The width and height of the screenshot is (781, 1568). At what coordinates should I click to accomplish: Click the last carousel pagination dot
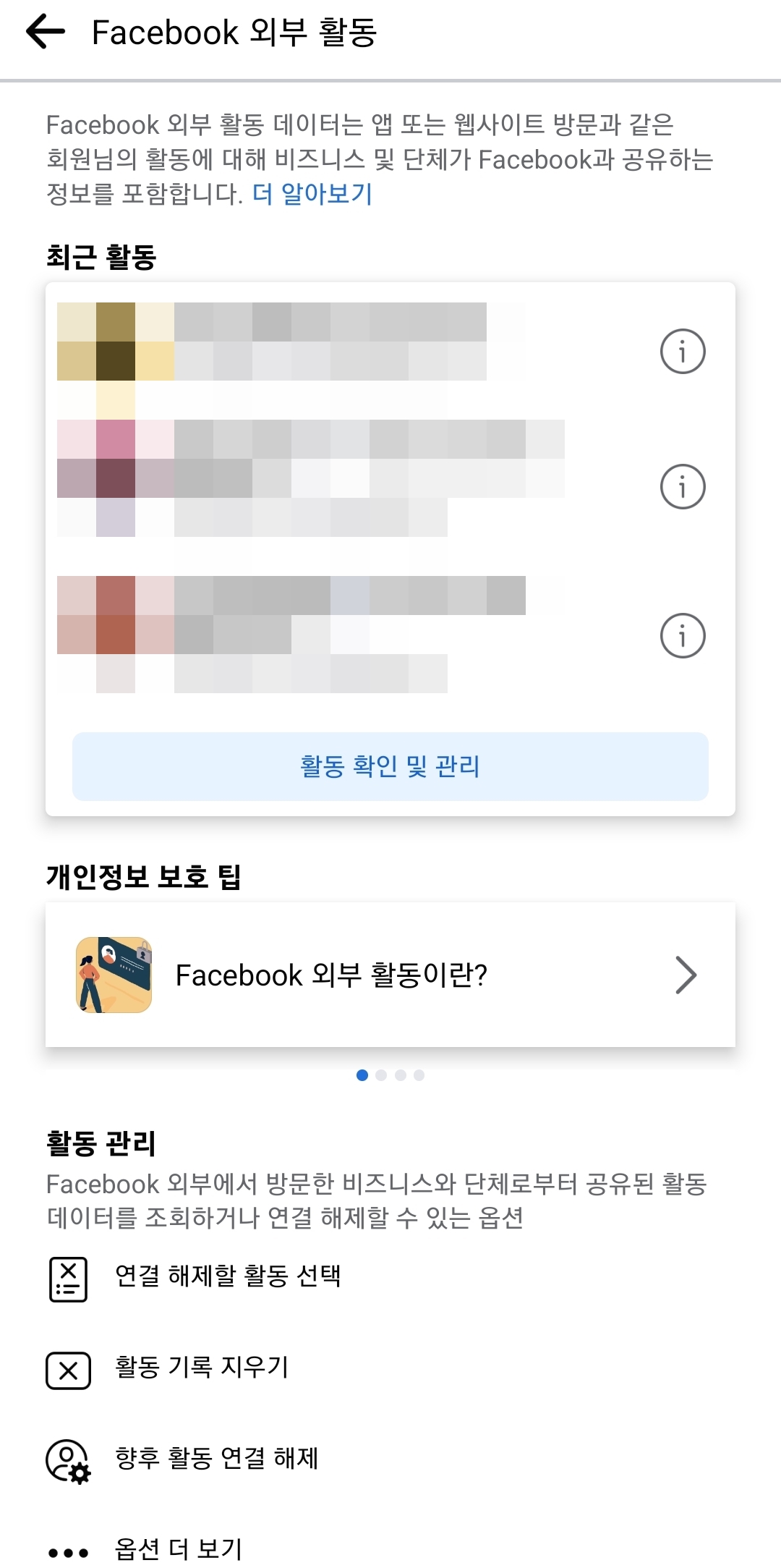(x=420, y=1074)
